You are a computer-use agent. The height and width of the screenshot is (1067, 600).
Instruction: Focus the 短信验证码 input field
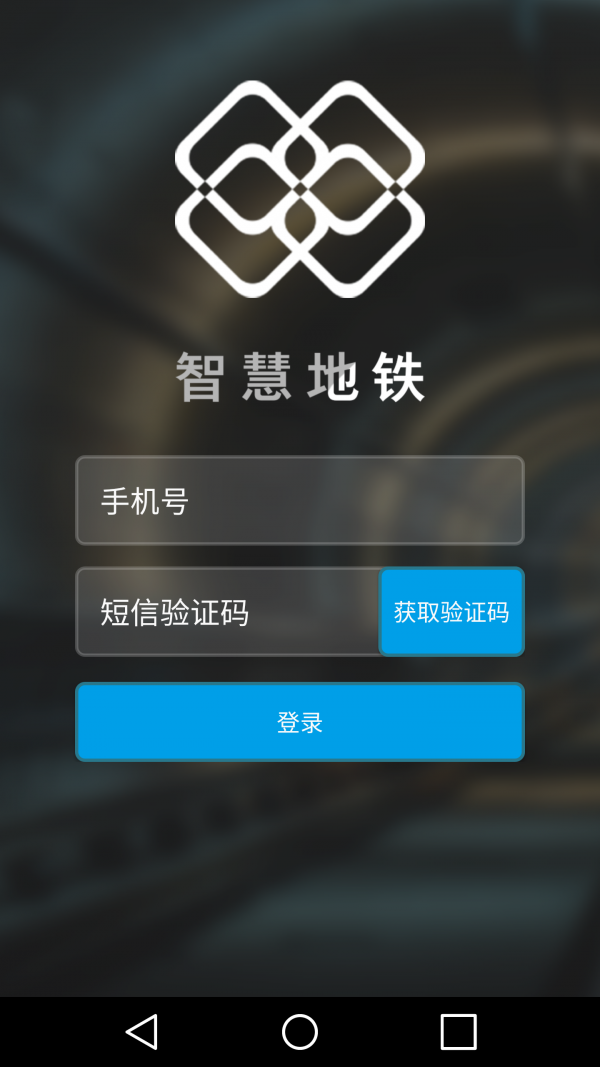point(228,612)
